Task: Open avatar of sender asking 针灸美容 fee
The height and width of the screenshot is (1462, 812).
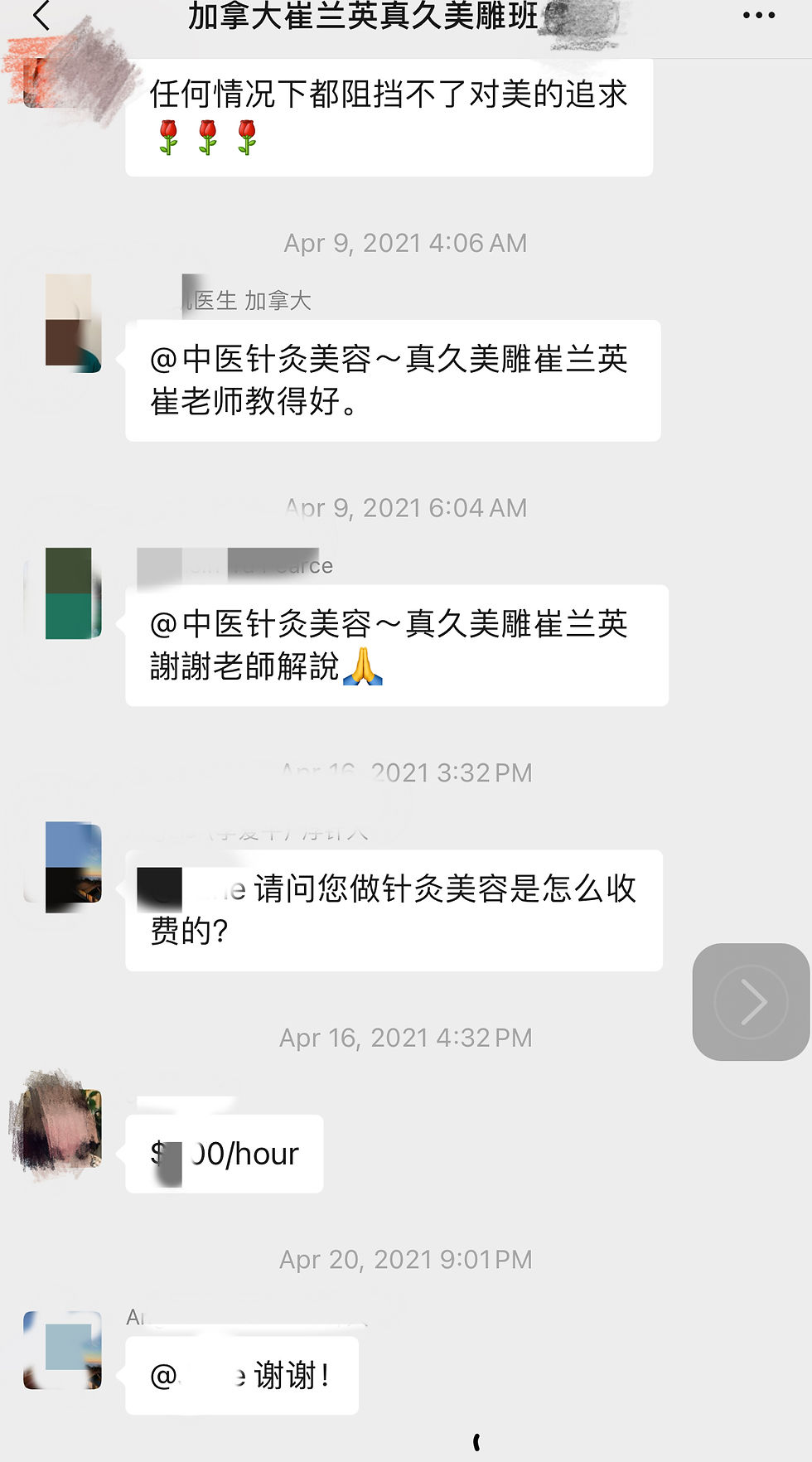Action: pyautogui.click(x=73, y=866)
